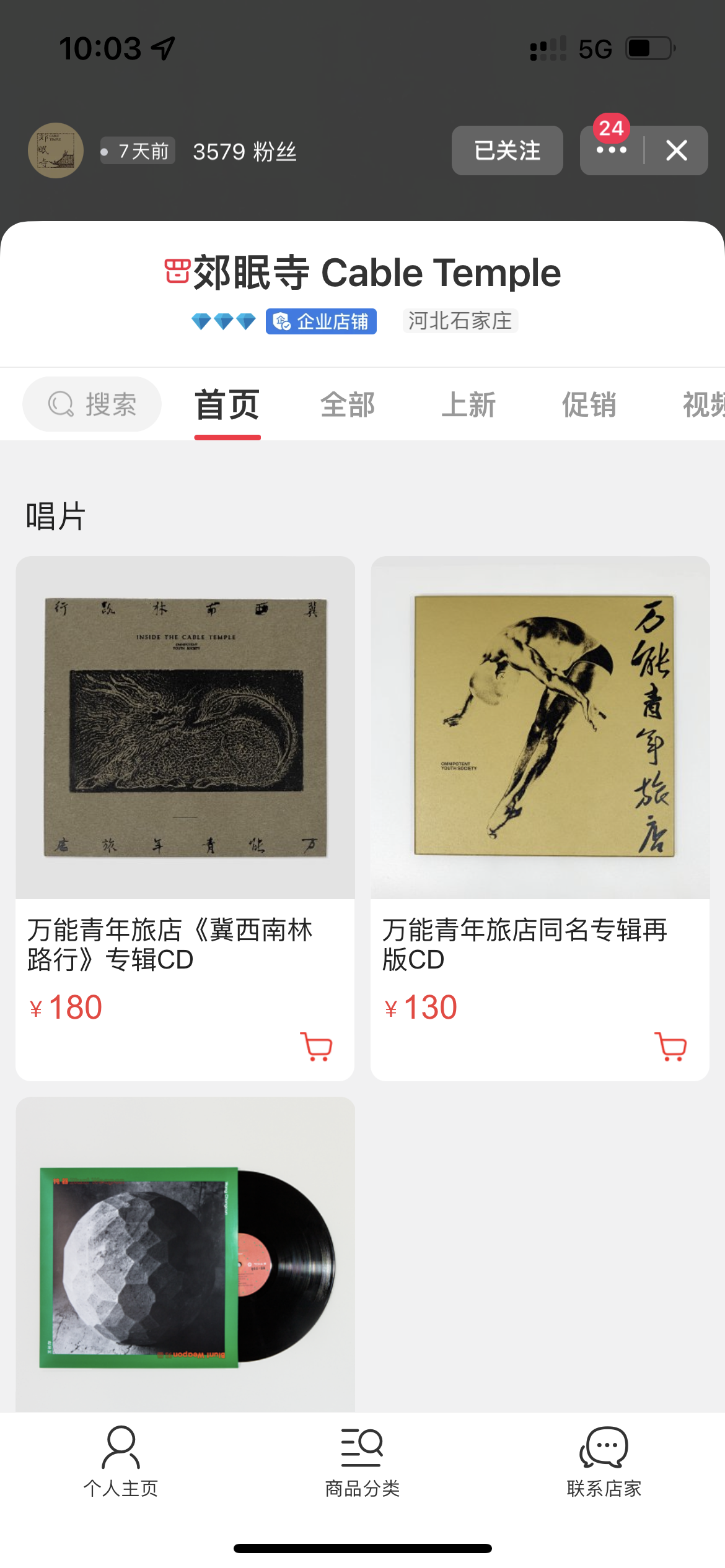Go to 个人主页 in the bottom bar
Screen dimensions: 725x1568
pos(121,1461)
